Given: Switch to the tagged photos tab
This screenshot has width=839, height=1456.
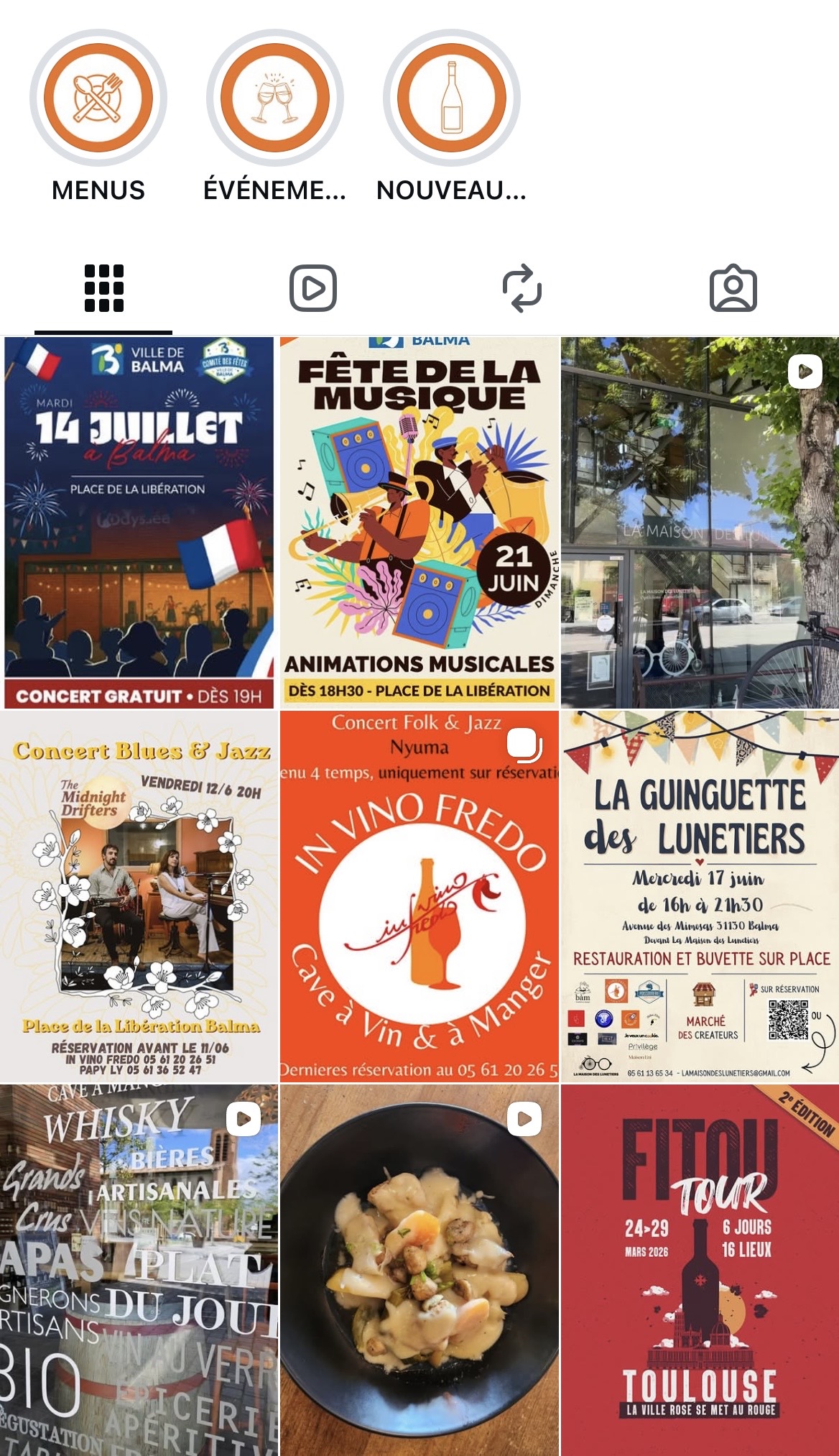Looking at the screenshot, I should pyautogui.click(x=733, y=288).
